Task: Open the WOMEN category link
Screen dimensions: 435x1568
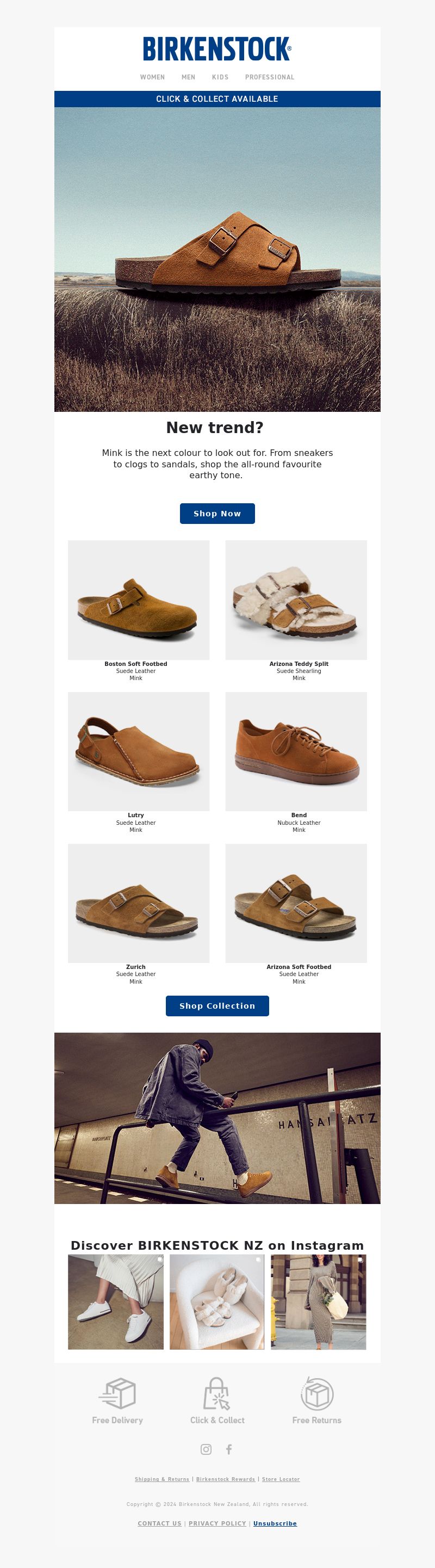Action: pos(152,77)
